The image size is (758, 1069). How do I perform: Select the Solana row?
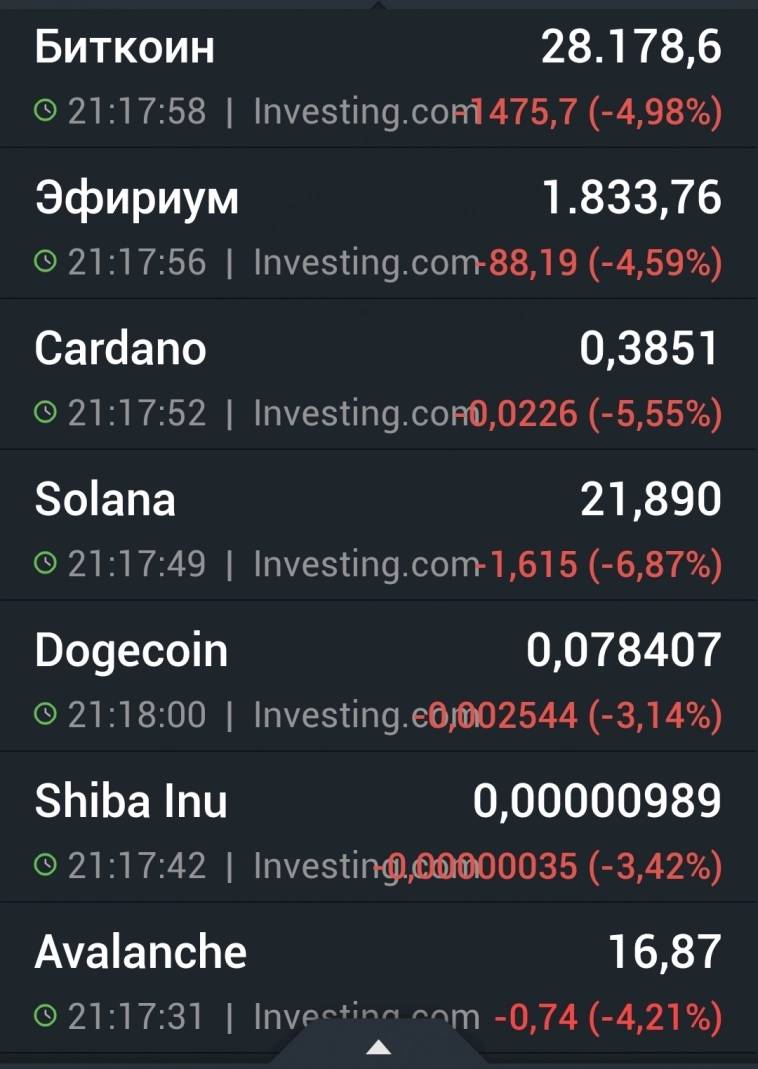378,530
